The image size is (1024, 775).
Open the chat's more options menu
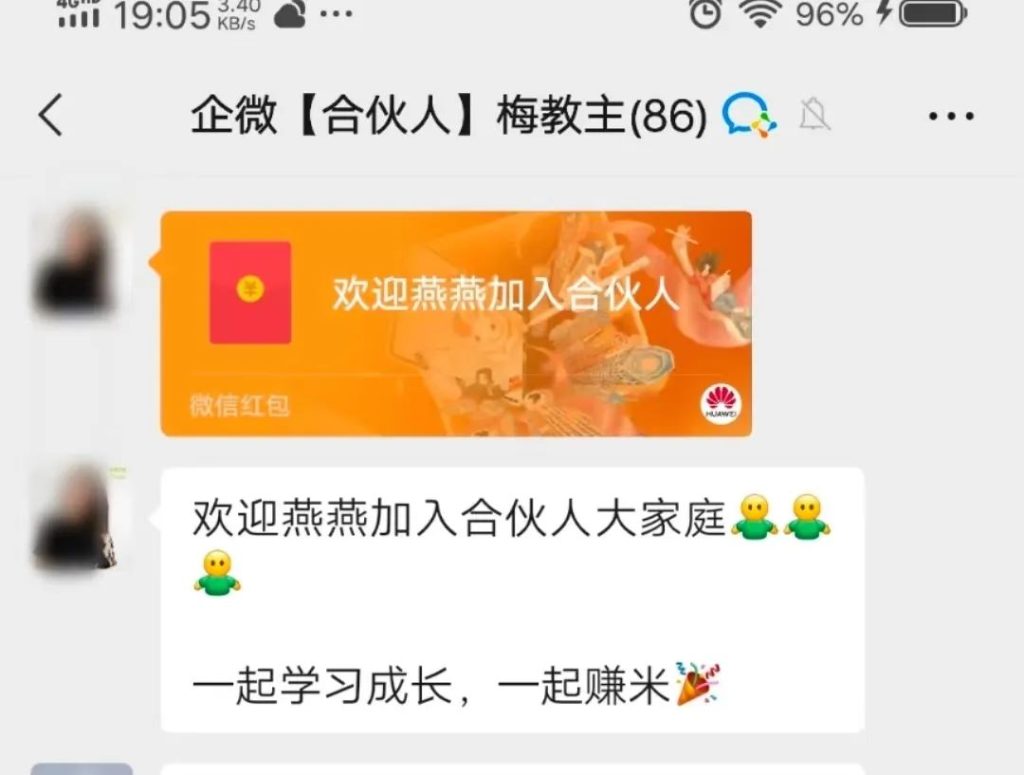coord(950,117)
